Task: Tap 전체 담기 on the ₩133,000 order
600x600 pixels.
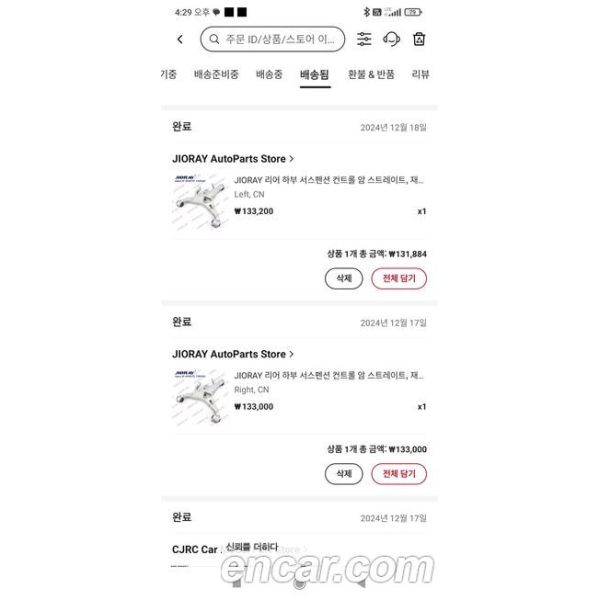Action: click(399, 474)
